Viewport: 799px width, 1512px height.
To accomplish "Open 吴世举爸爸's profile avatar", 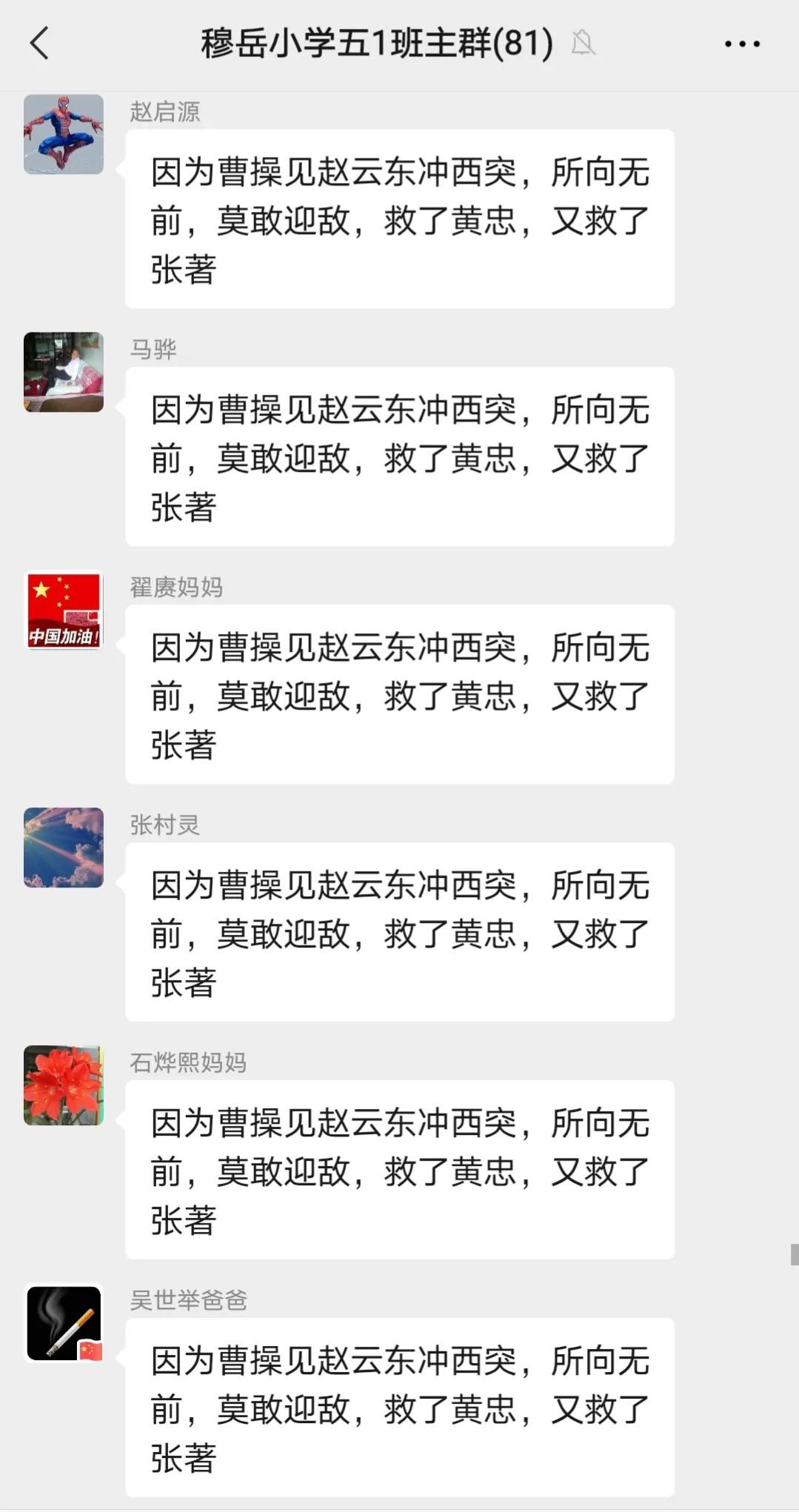I will (64, 1323).
